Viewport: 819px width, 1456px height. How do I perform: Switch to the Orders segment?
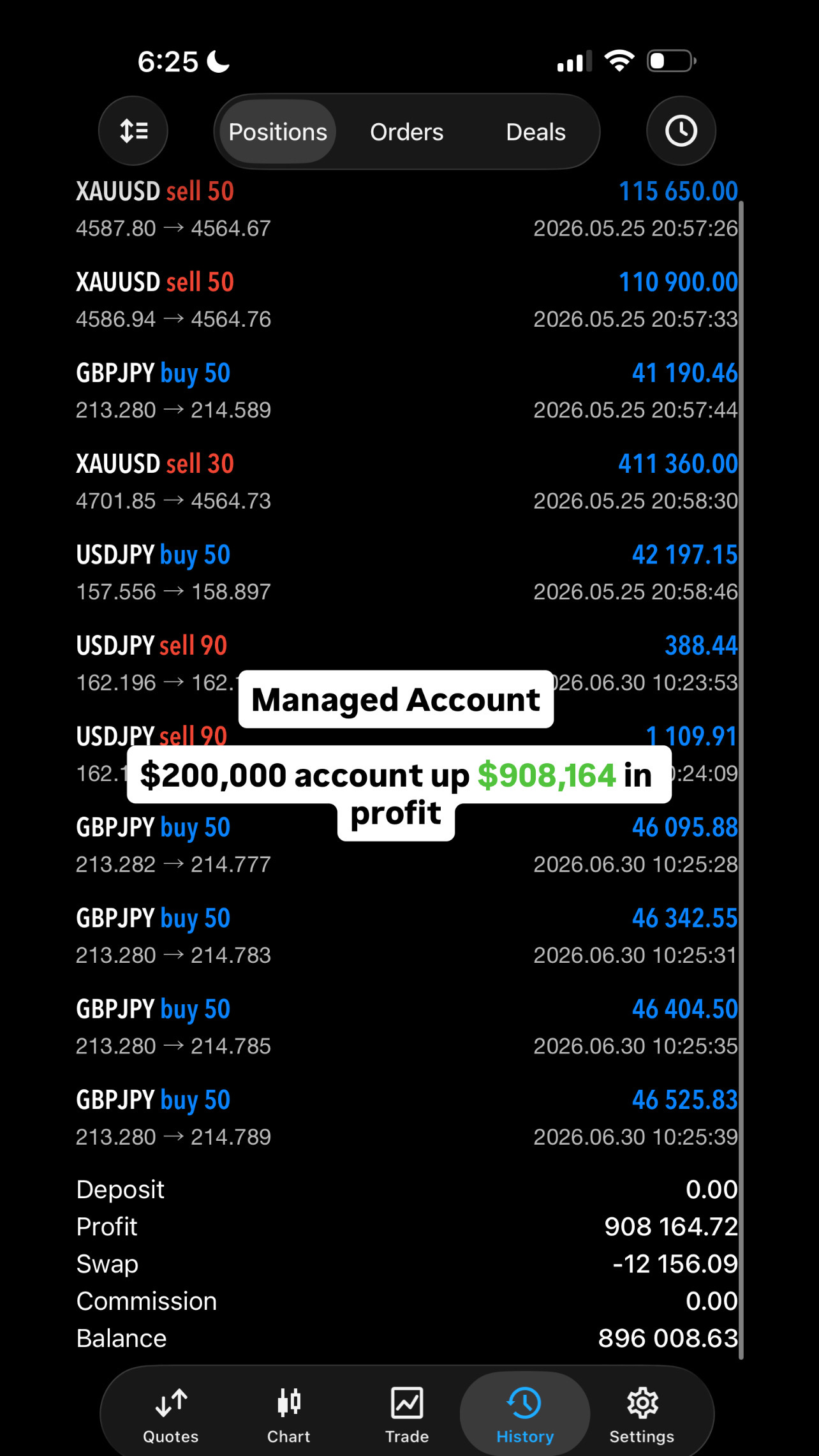click(x=407, y=132)
